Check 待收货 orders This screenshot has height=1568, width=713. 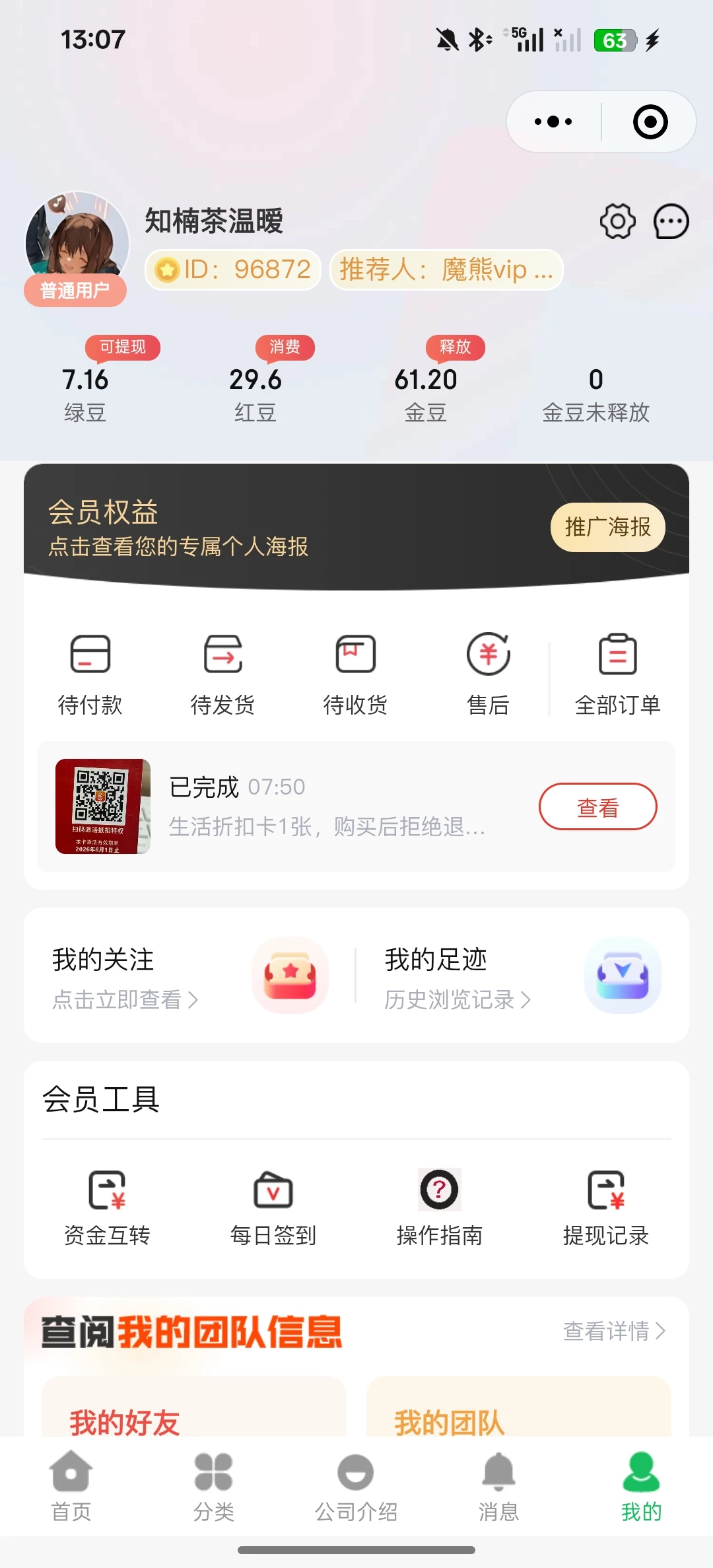coord(355,674)
